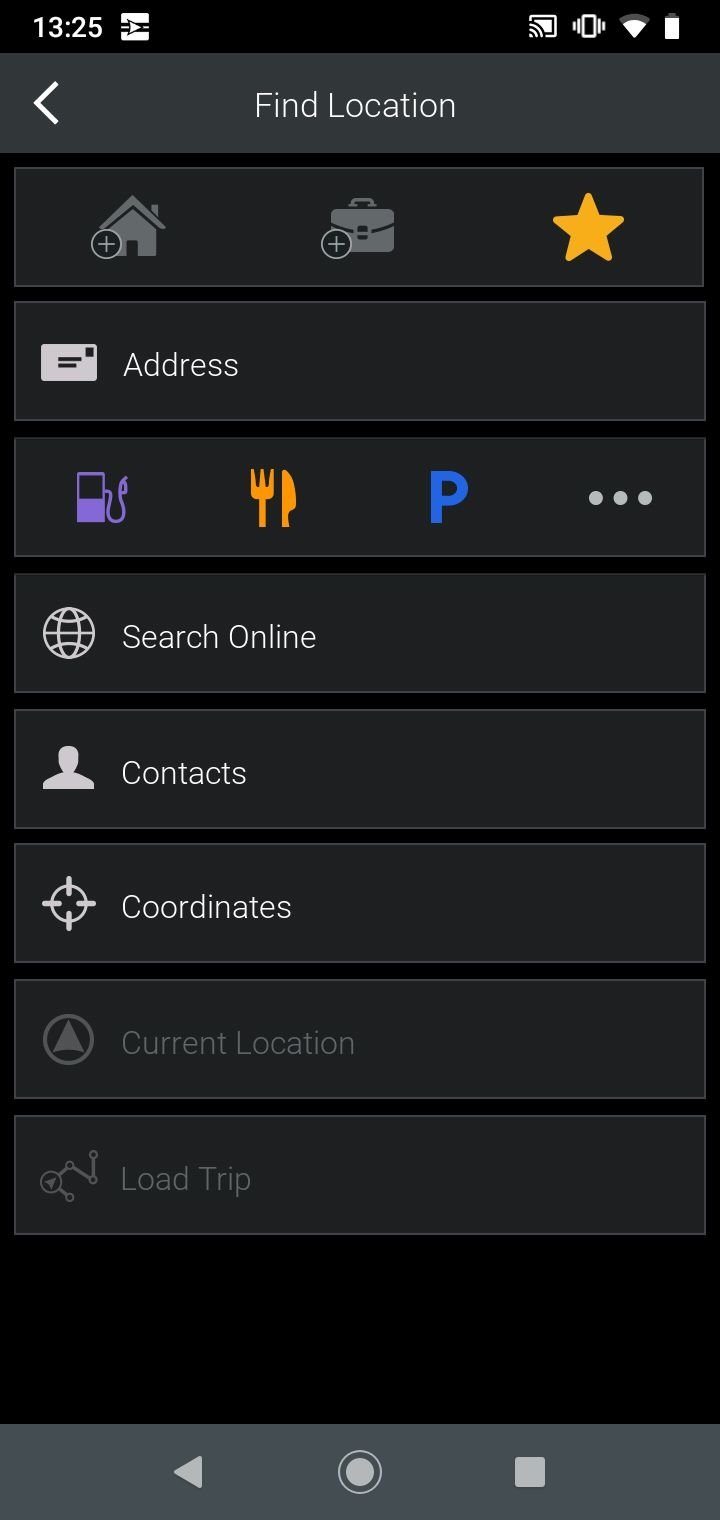
Task: Tap the crosshair Coordinates icon
Action: [67, 903]
